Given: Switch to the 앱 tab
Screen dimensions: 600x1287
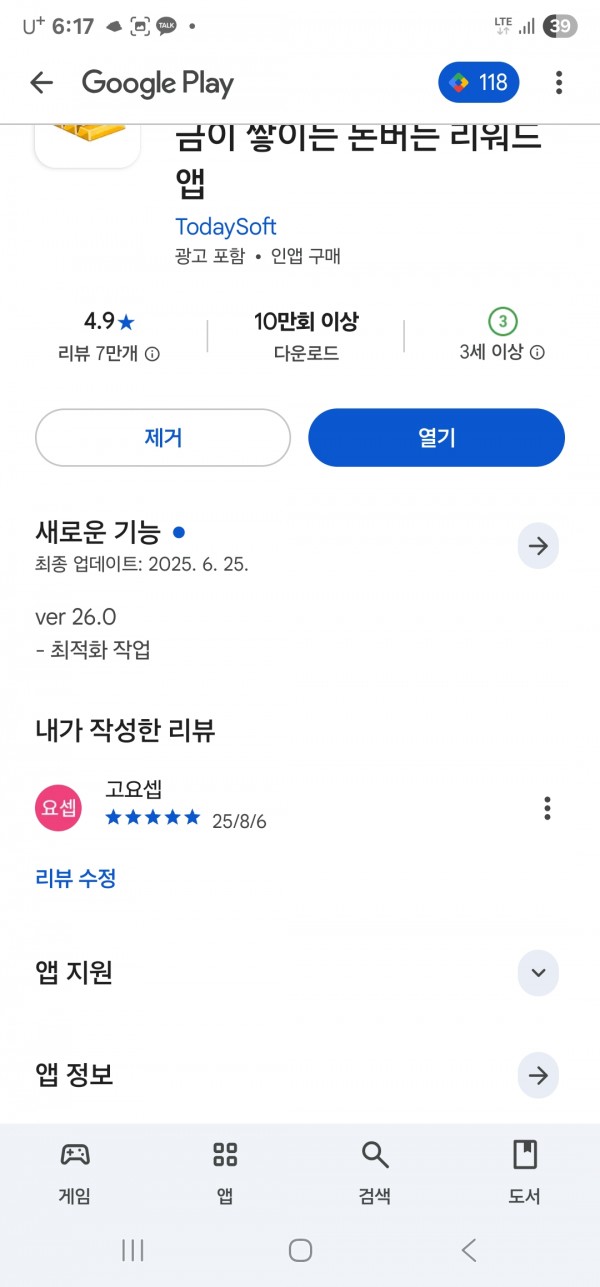Looking at the screenshot, I should [x=225, y=1172].
